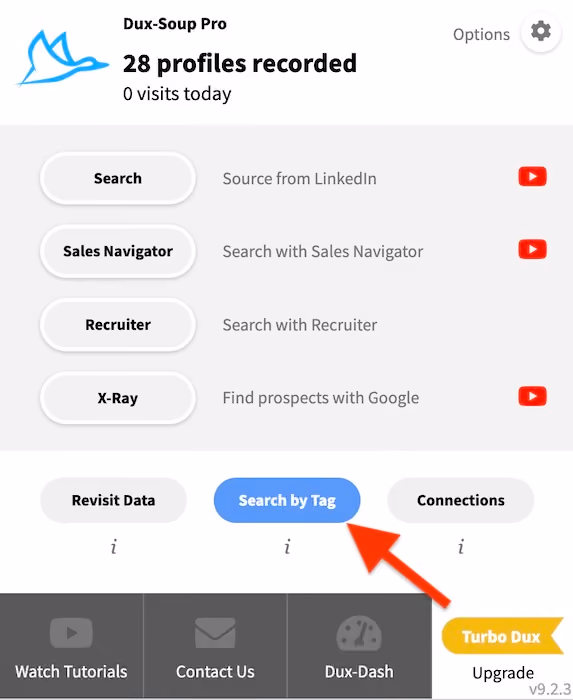This screenshot has height=700, width=573.
Task: Select Search by Tag
Action: click(x=287, y=500)
